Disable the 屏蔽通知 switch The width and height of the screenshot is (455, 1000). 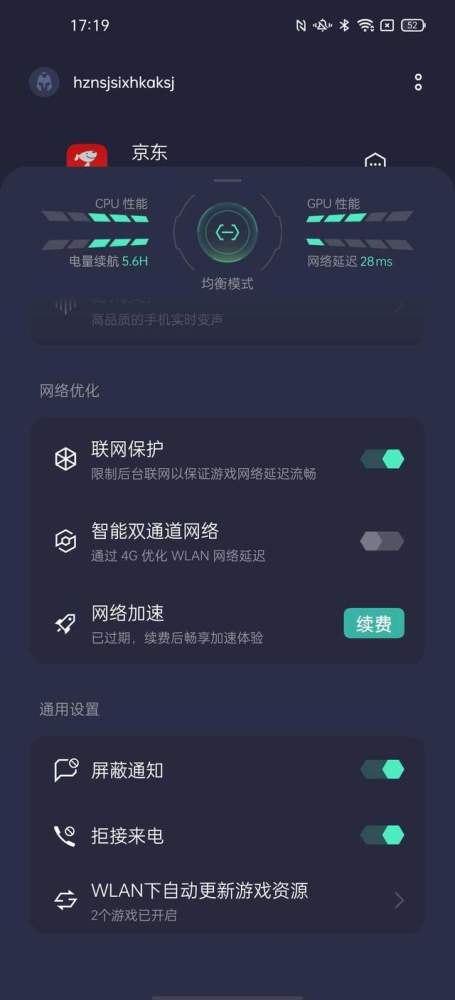tap(382, 770)
